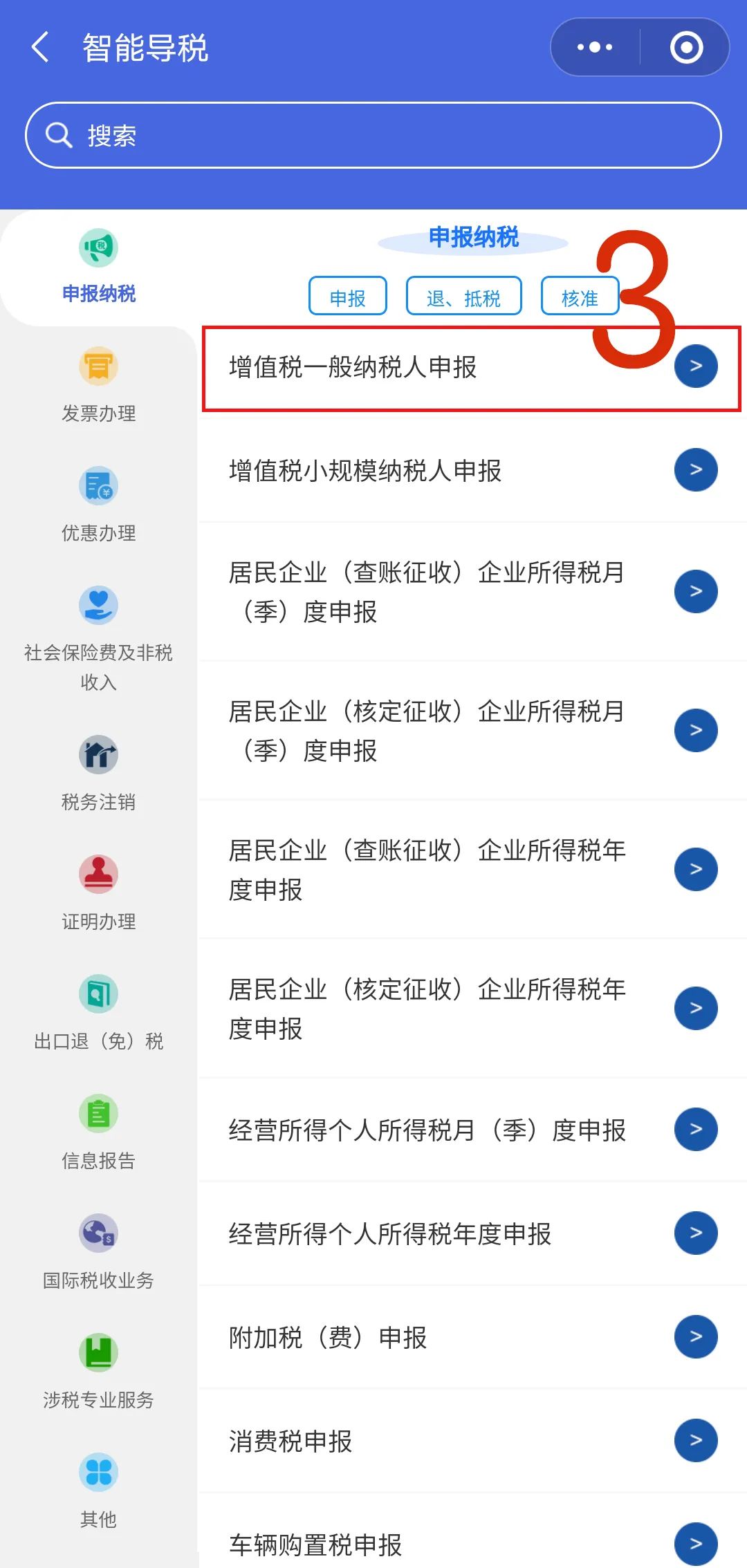Open 居民企业（核定征收）企业所得税年度申报
This screenshot has width=747, height=1568.
(x=470, y=1009)
